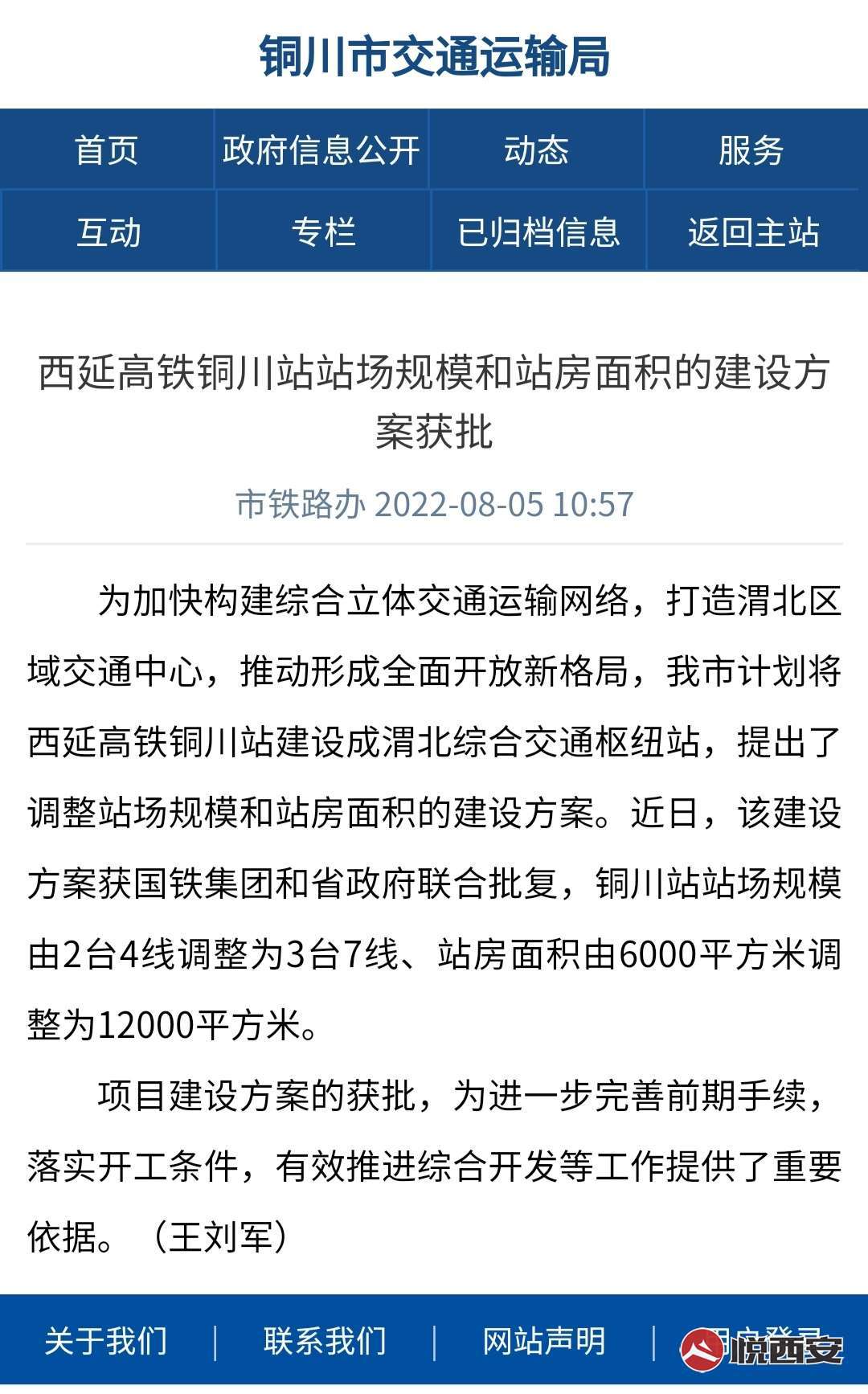Open the 专栏 section

pos(323,232)
